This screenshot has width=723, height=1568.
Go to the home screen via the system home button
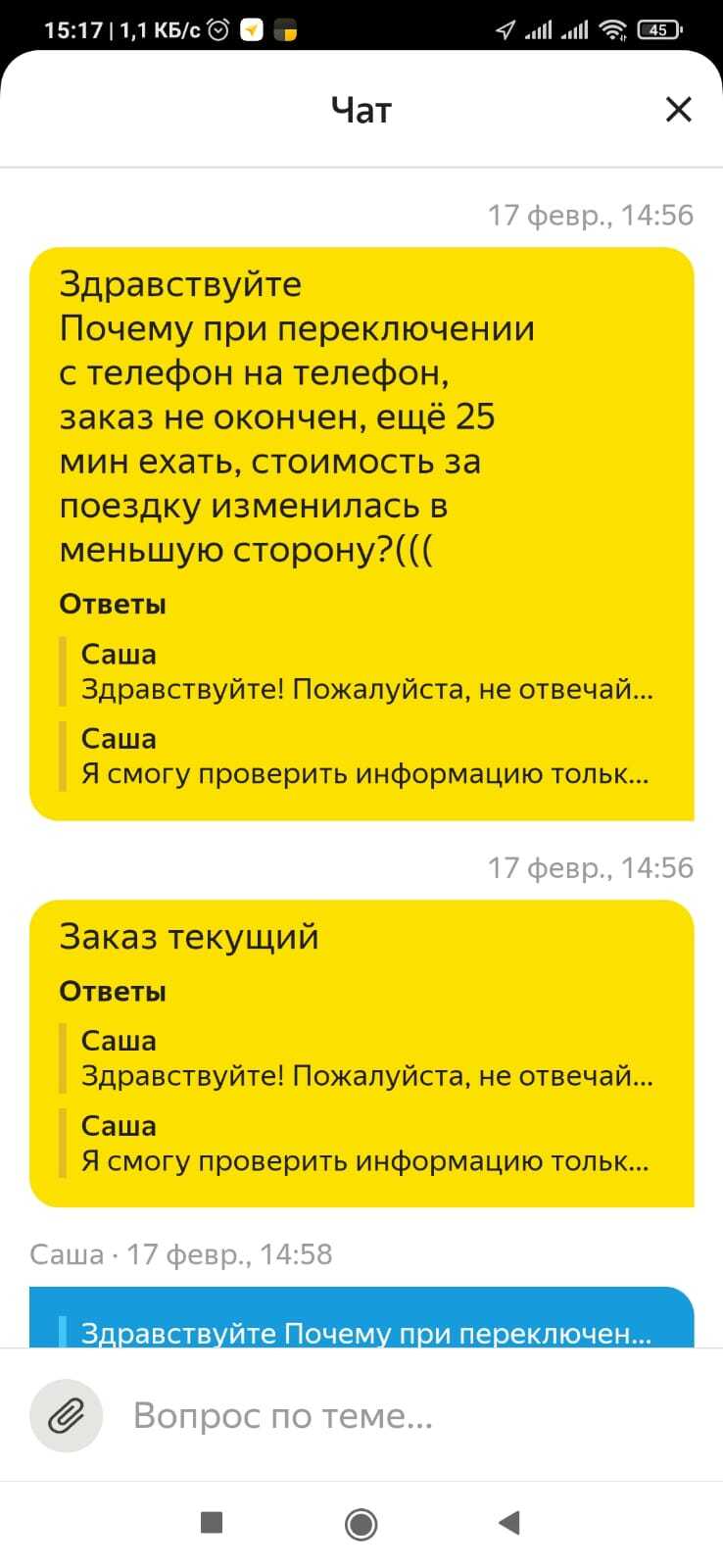[361, 1524]
